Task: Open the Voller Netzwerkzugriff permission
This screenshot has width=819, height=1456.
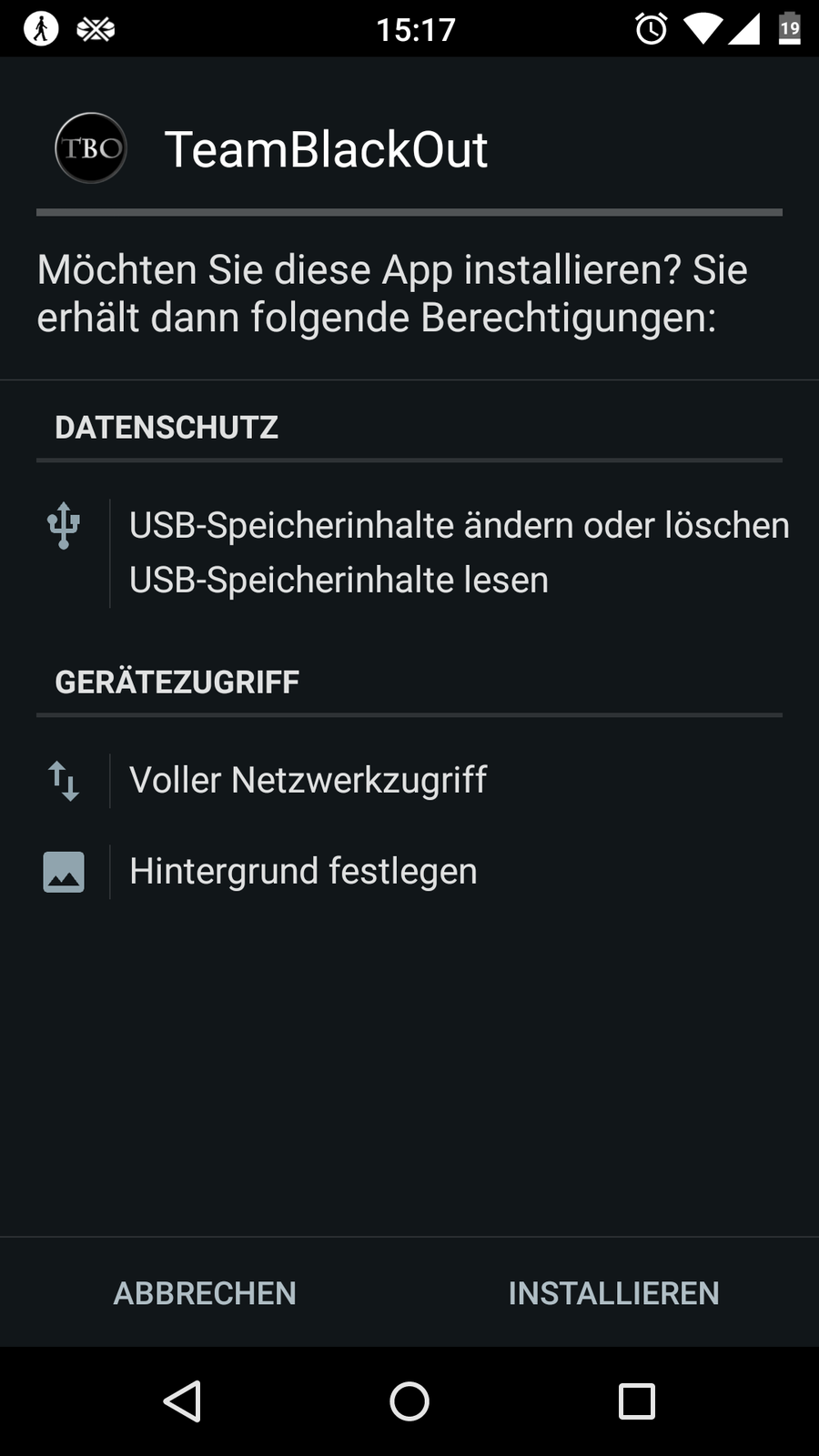Action: [308, 781]
